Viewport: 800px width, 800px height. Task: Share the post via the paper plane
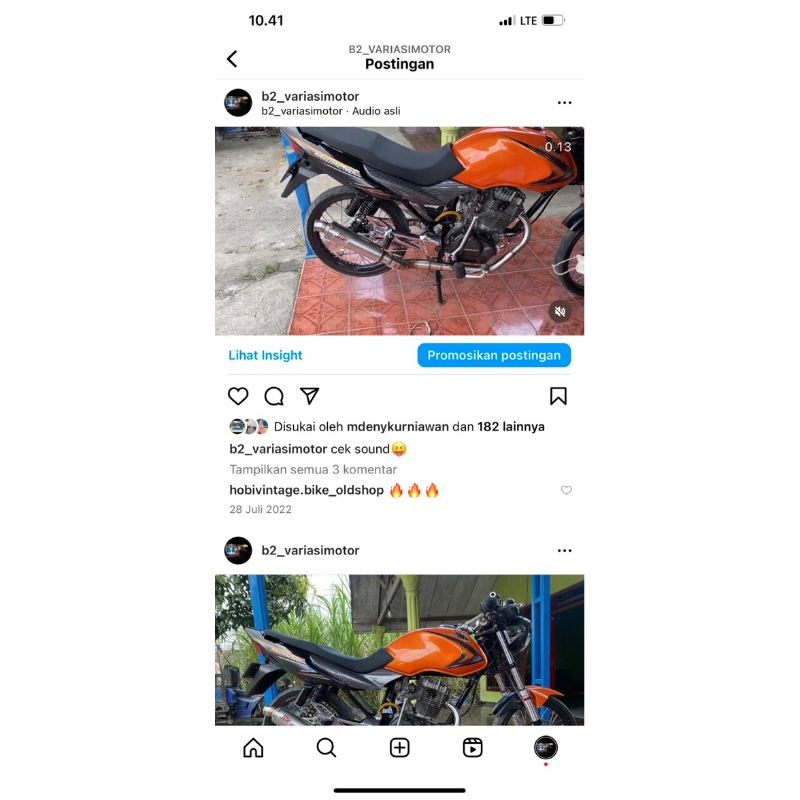310,396
